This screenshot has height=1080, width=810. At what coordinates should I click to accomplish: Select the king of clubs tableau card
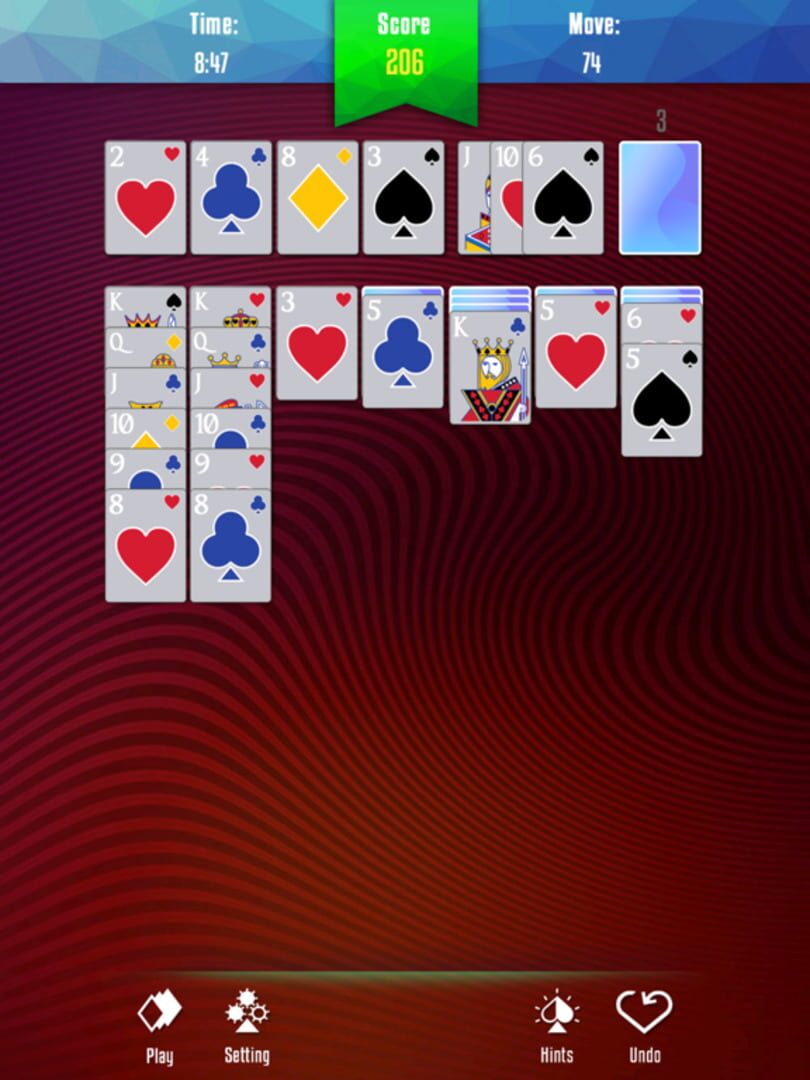490,368
